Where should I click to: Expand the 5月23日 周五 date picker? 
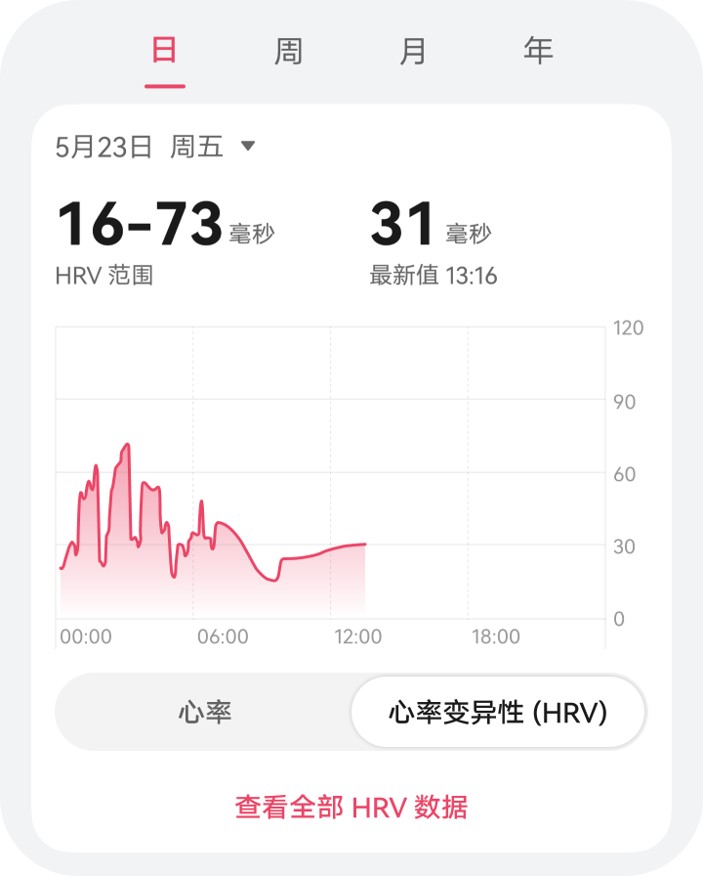156,148
